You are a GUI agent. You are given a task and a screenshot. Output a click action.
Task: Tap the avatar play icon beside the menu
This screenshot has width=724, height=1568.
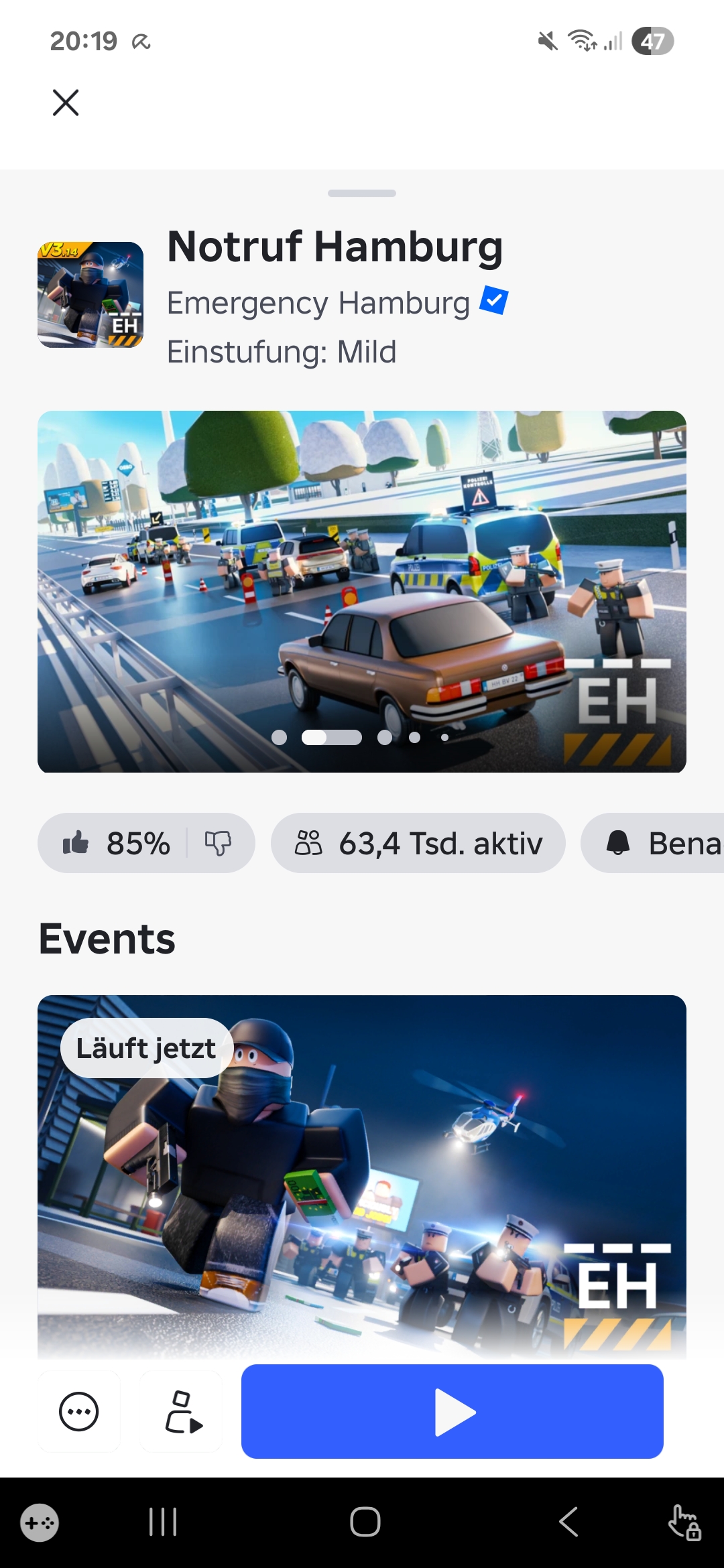[182, 1411]
